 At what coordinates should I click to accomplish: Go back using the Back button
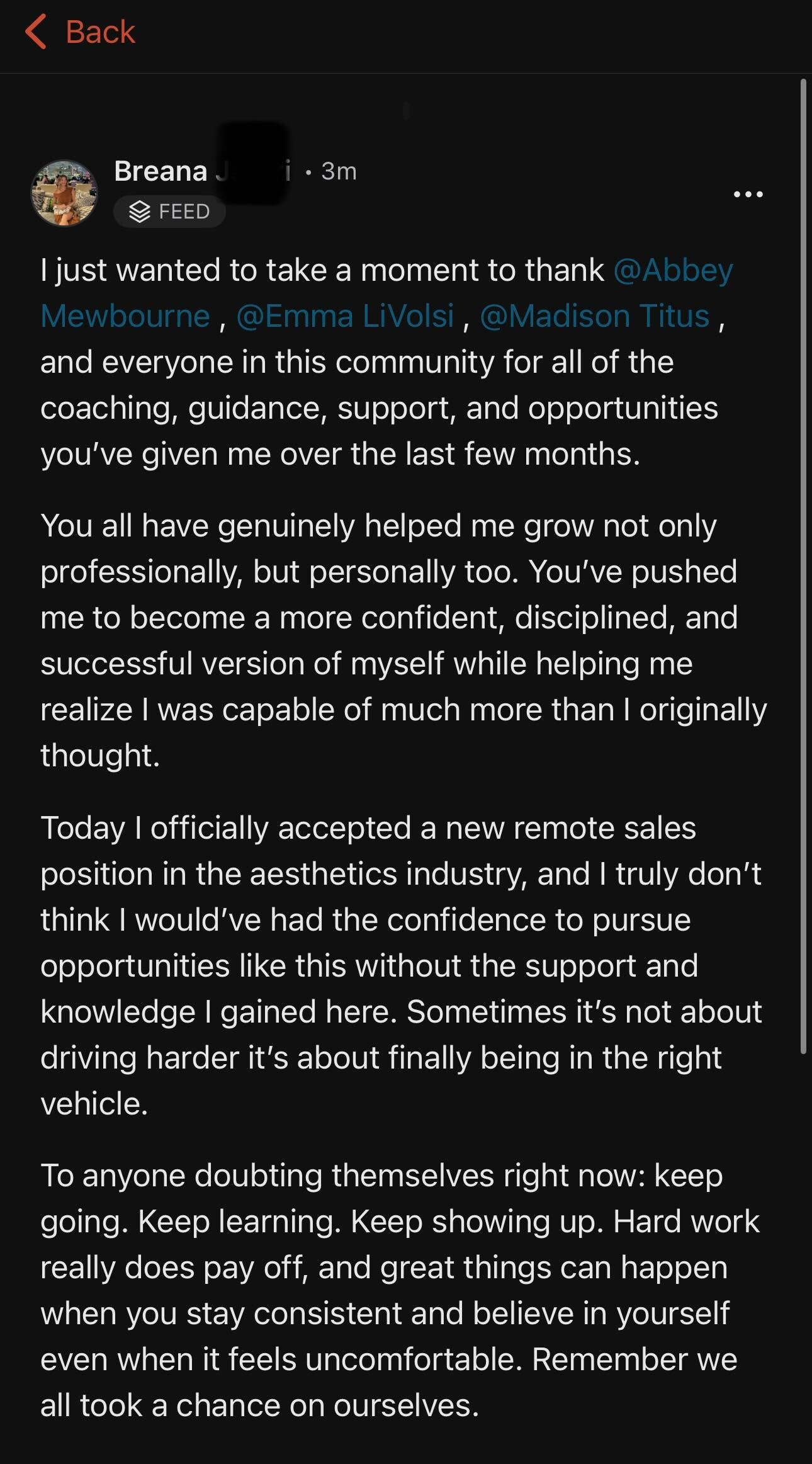[80, 32]
